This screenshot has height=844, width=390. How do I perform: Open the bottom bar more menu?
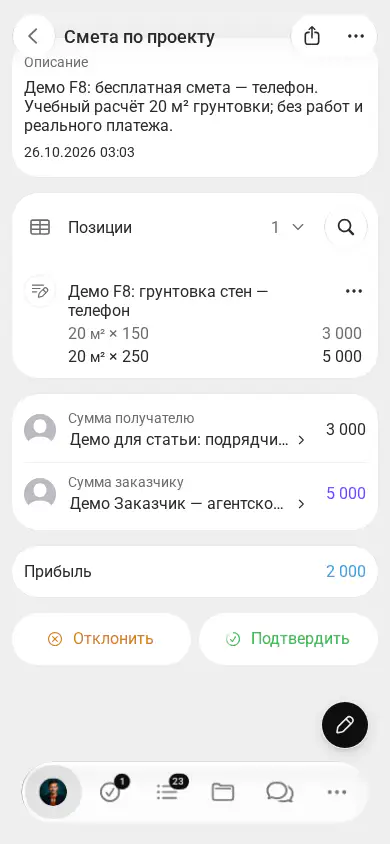[337, 792]
